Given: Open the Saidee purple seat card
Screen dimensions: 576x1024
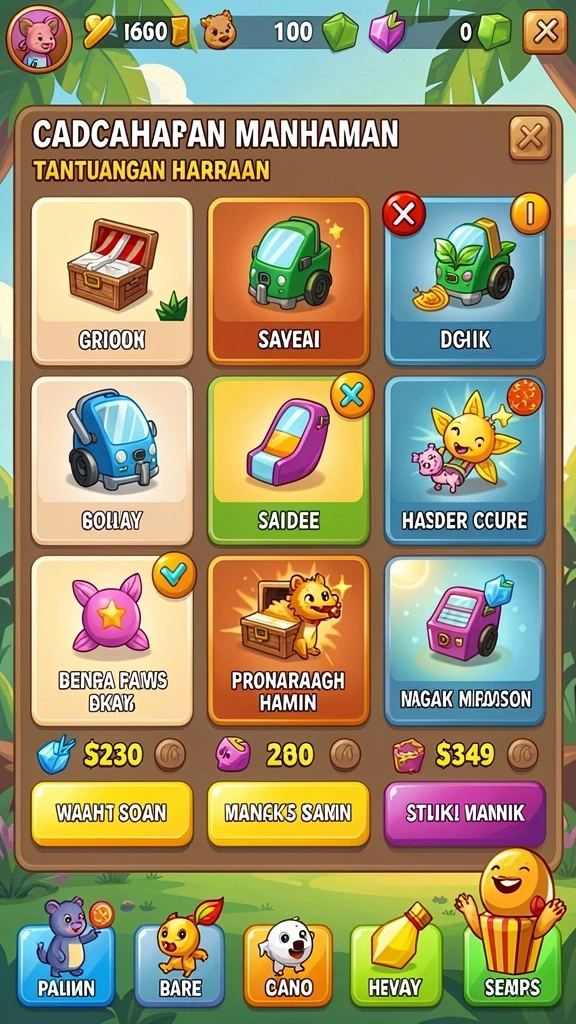Looking at the screenshot, I should 289,460.
